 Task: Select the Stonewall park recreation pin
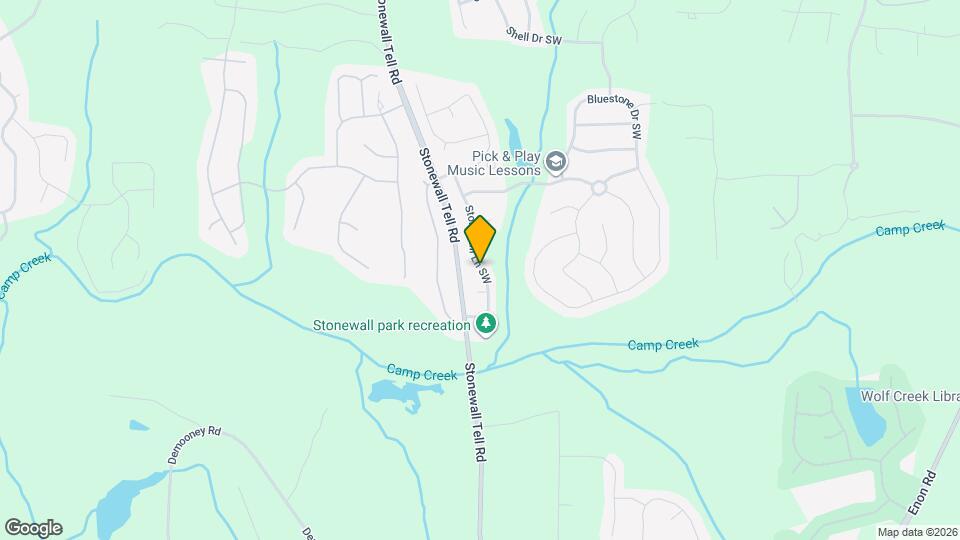click(486, 324)
